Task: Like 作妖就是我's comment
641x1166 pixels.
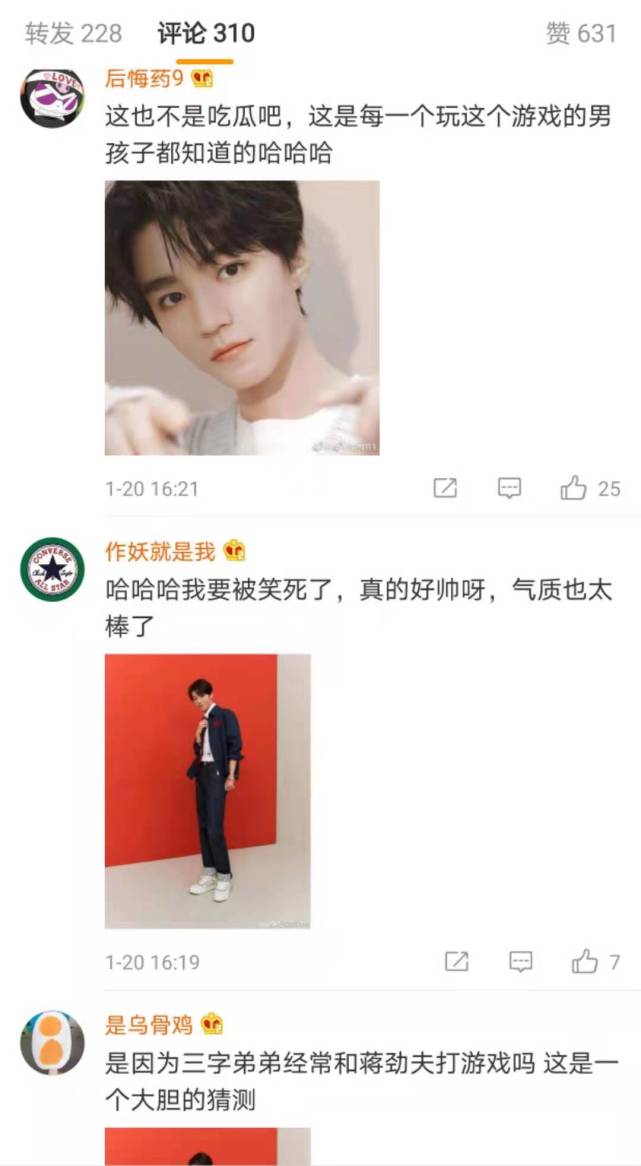Action: [x=585, y=962]
